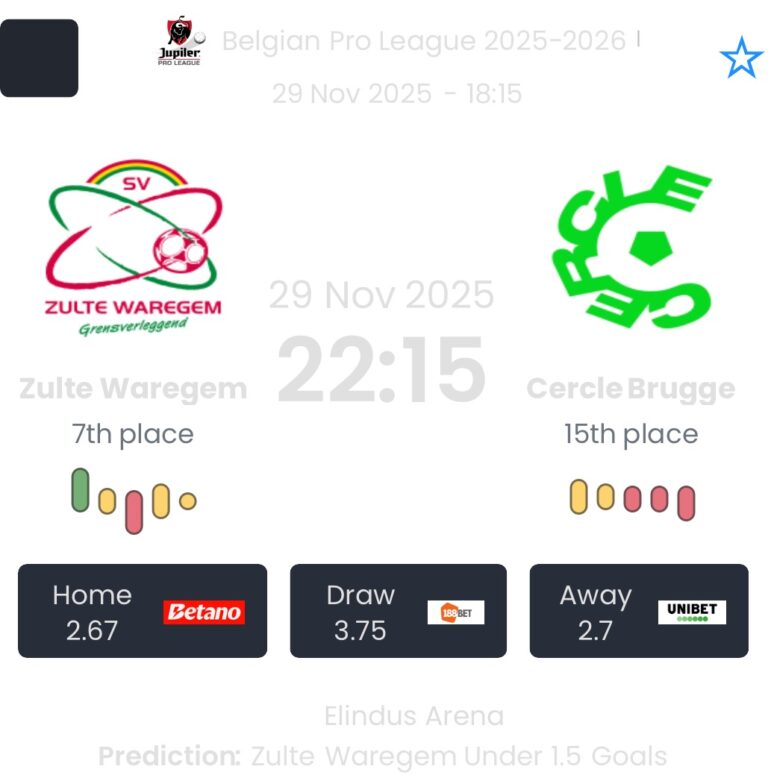Open Away odds 2.7 at Unibet
This screenshot has width=768, height=781.
[x=638, y=611]
